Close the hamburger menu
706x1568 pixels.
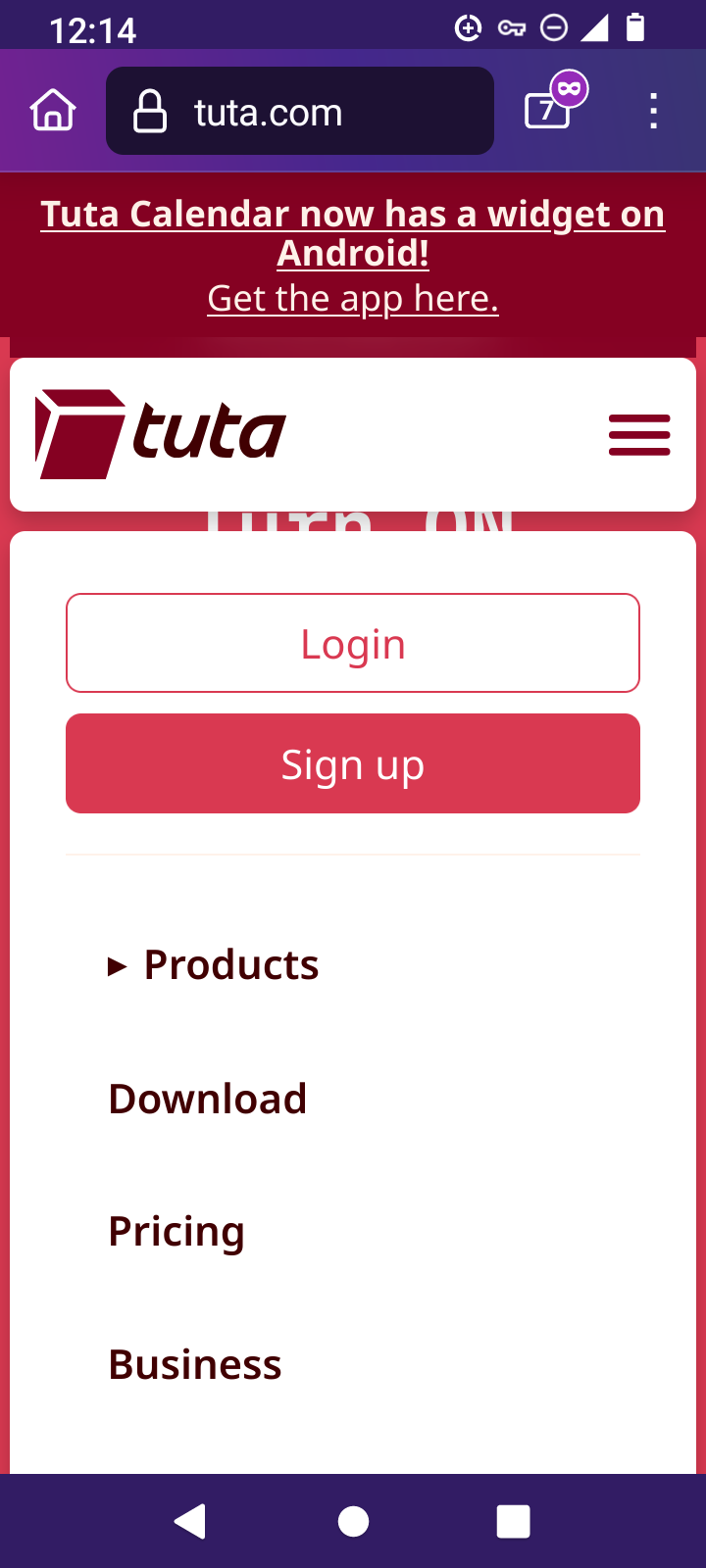[x=638, y=434]
